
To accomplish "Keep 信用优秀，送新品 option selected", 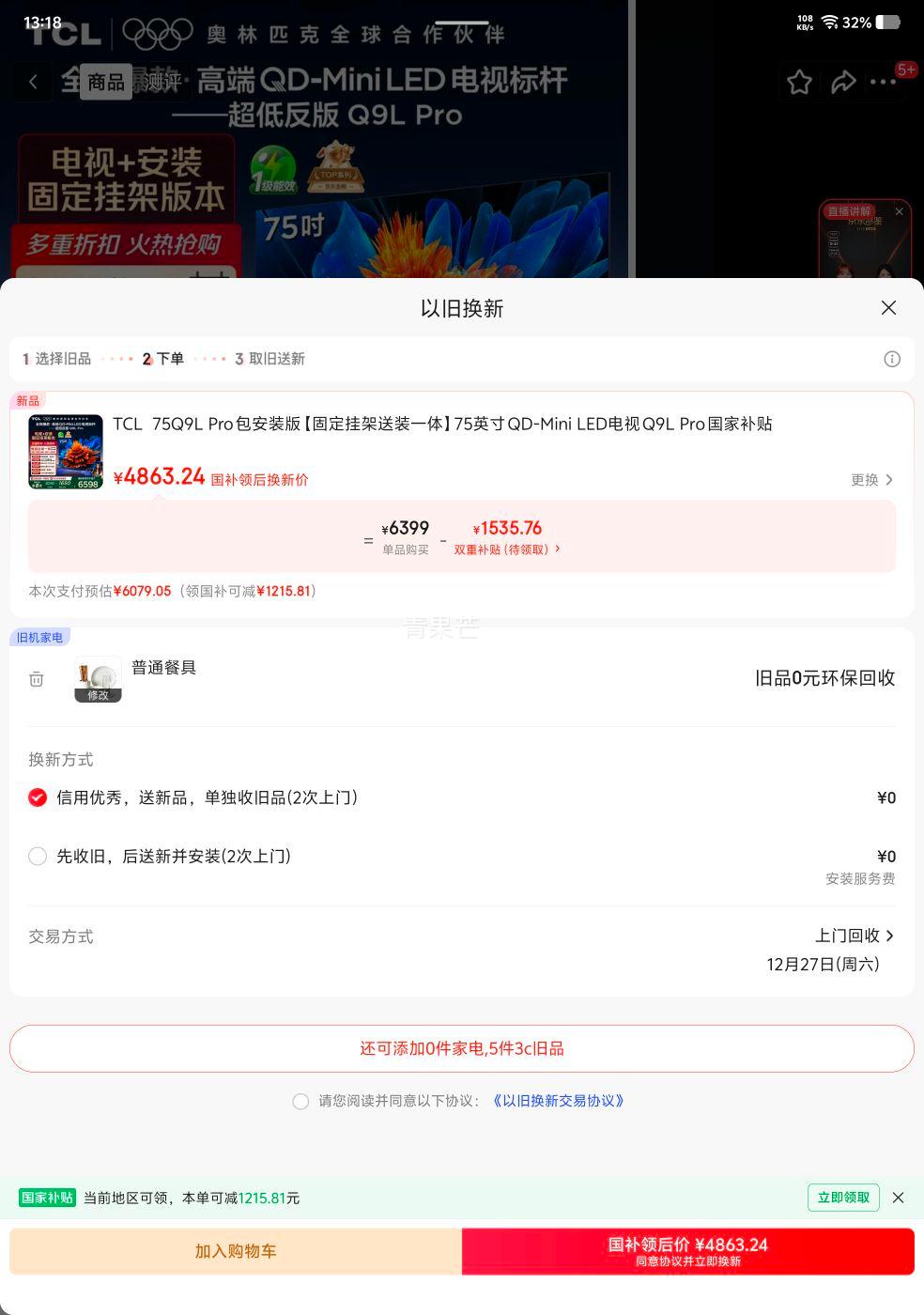I will (x=38, y=797).
